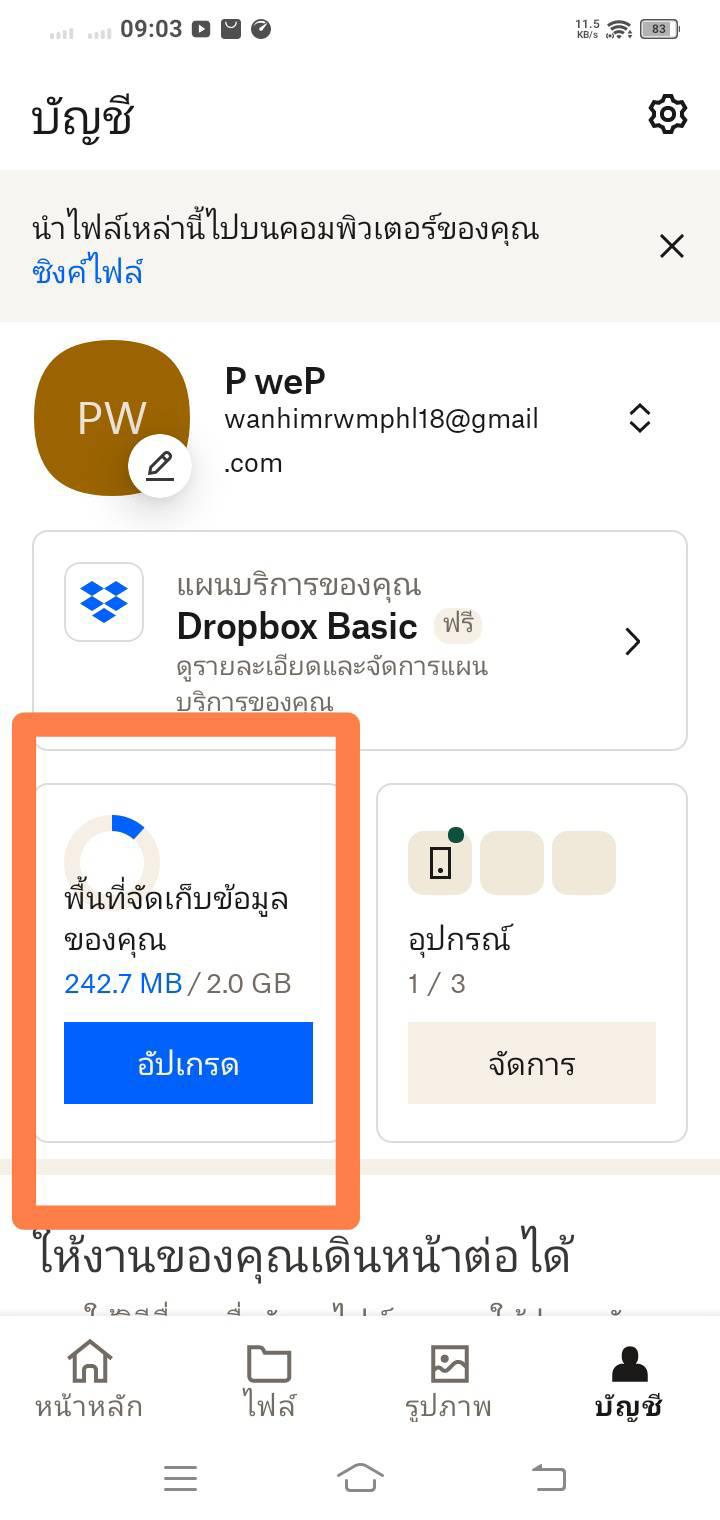Open recent apps from navigation bar
720x1520 pixels.
[x=180, y=1477]
